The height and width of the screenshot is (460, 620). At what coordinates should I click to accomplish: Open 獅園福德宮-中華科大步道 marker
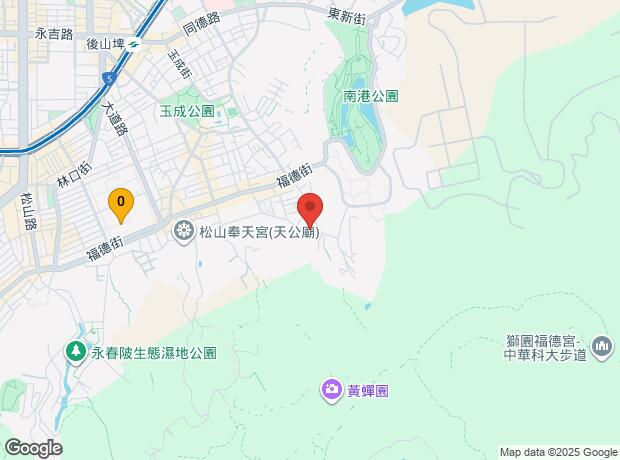tap(602, 347)
